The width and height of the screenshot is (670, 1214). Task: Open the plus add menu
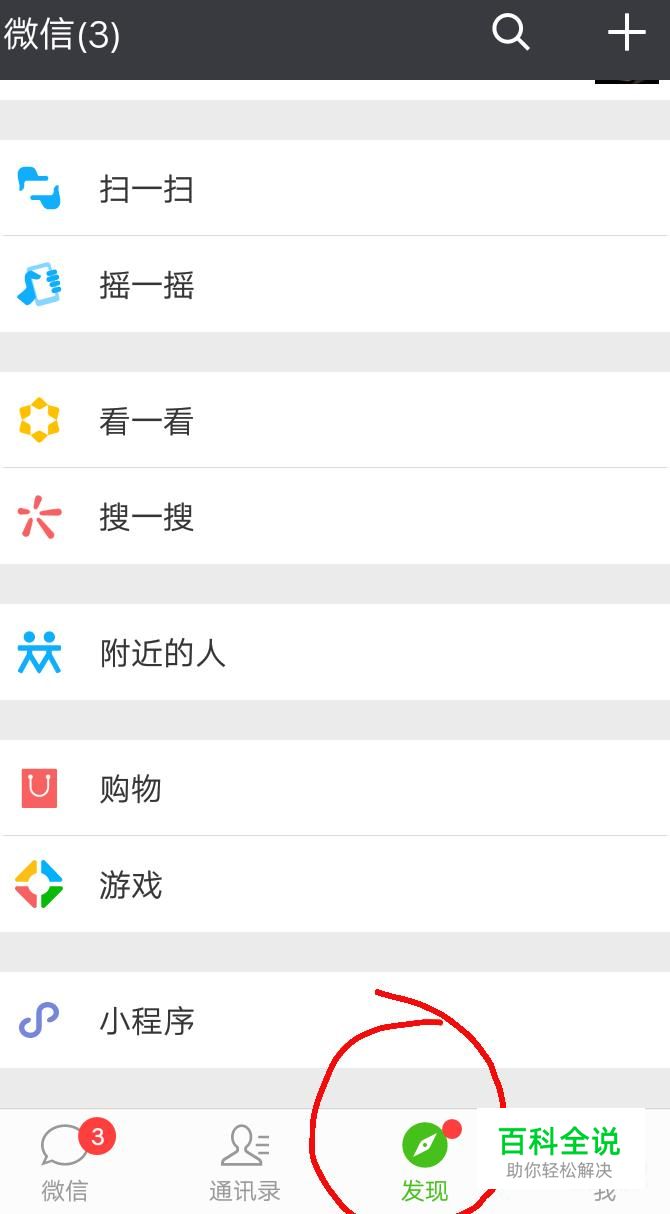point(626,33)
